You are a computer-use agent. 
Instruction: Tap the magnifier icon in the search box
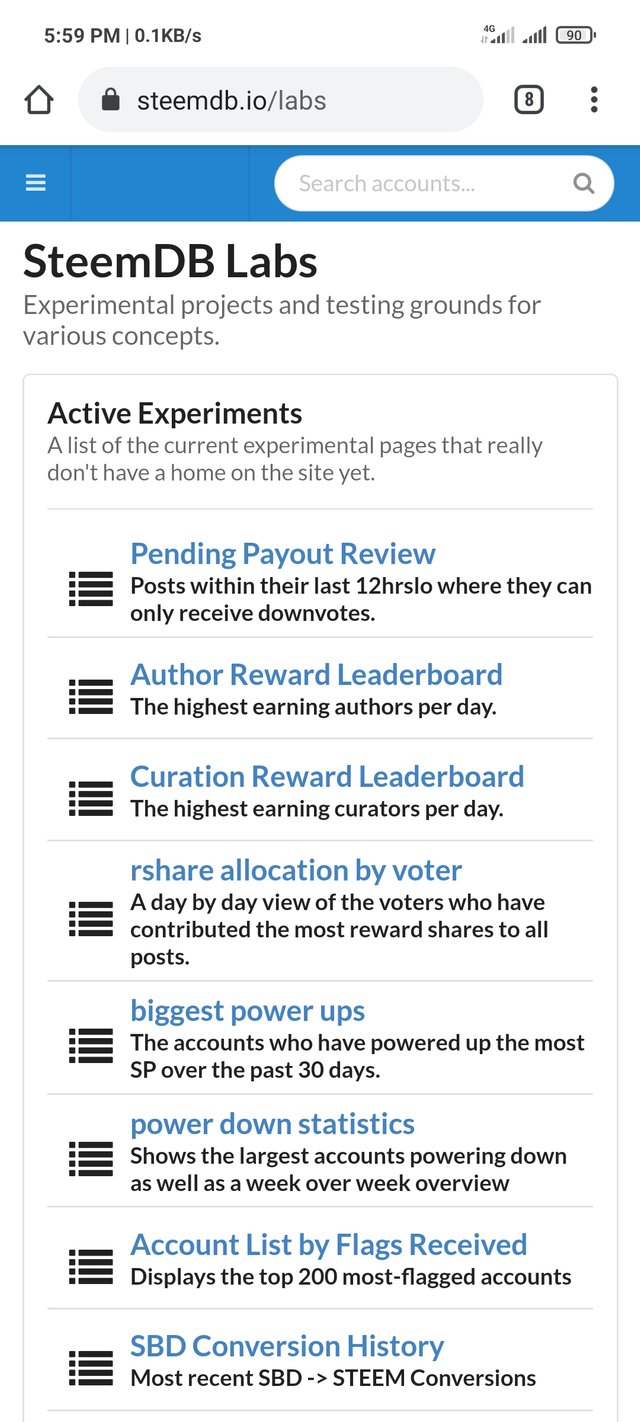[583, 184]
